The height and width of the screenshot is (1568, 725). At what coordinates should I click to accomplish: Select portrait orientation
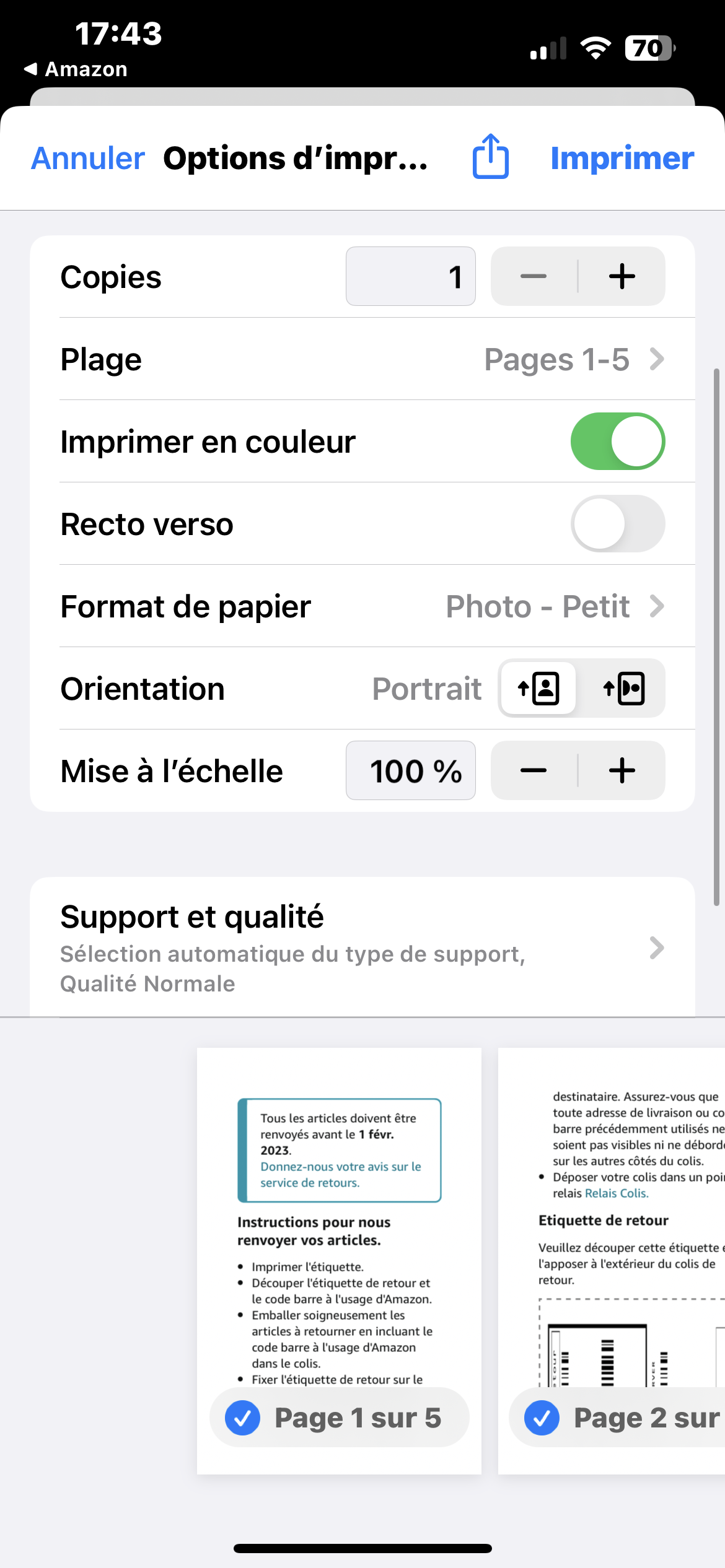coord(538,688)
